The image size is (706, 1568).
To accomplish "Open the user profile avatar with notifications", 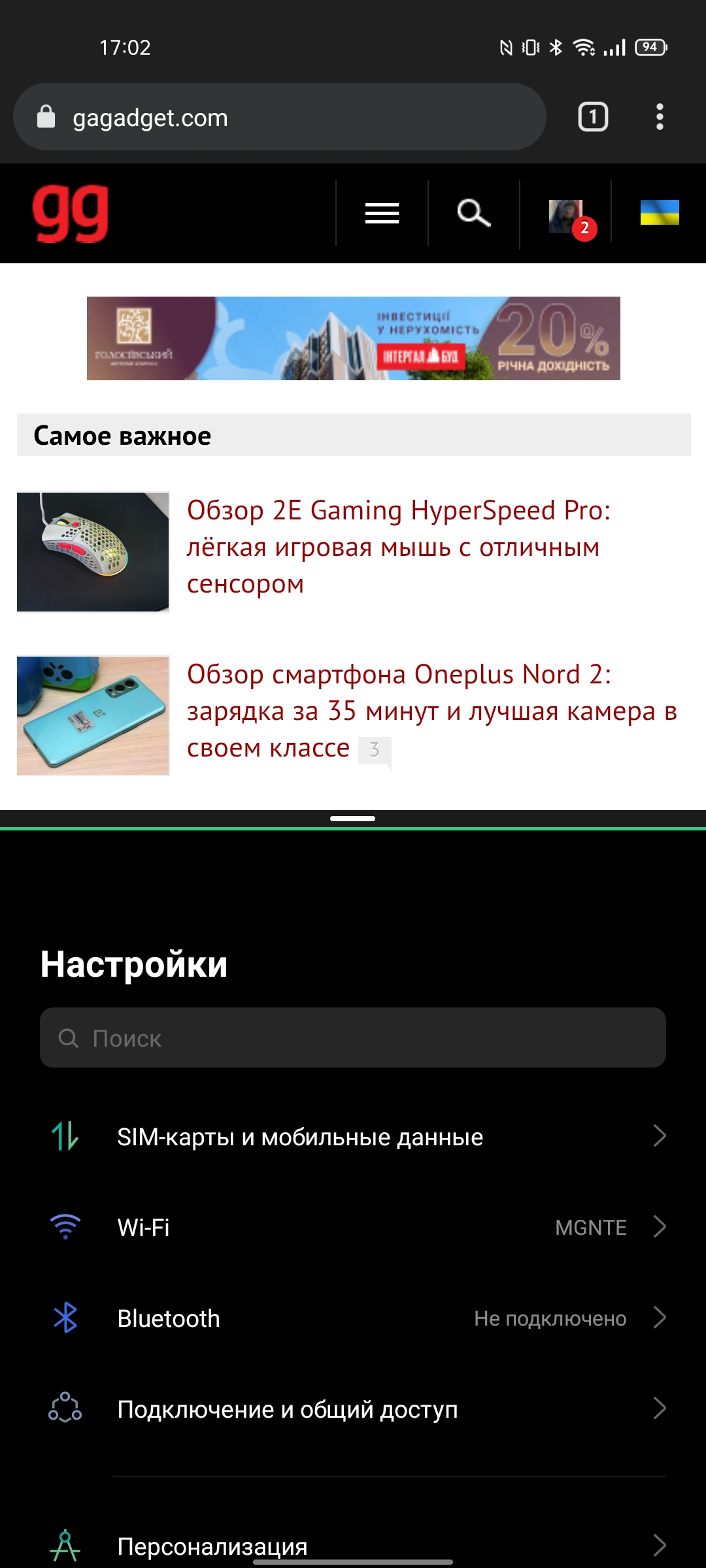I will coord(566,216).
